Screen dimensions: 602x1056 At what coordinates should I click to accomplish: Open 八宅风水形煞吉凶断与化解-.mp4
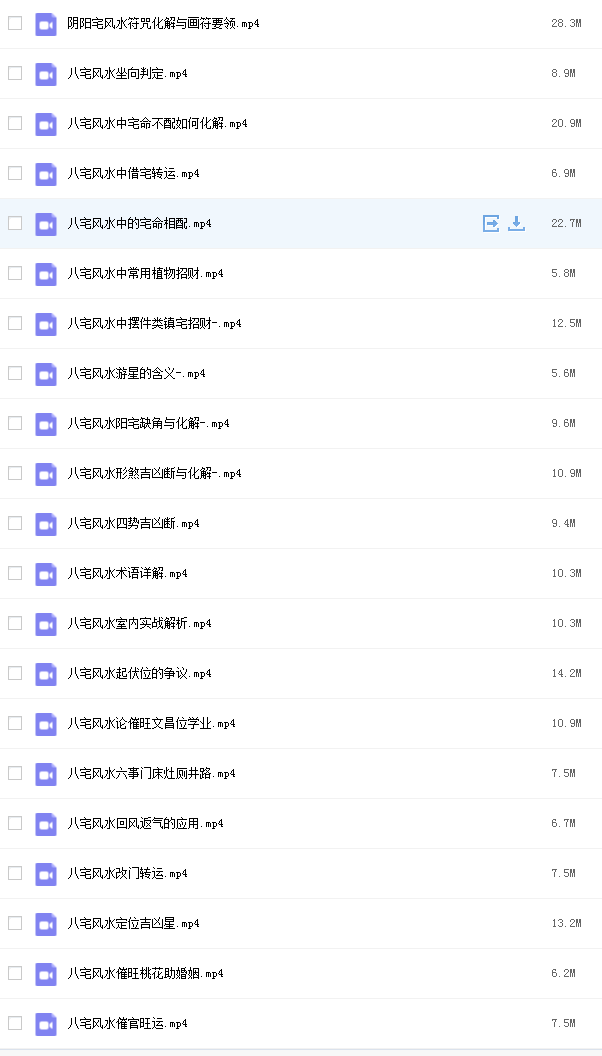154,473
